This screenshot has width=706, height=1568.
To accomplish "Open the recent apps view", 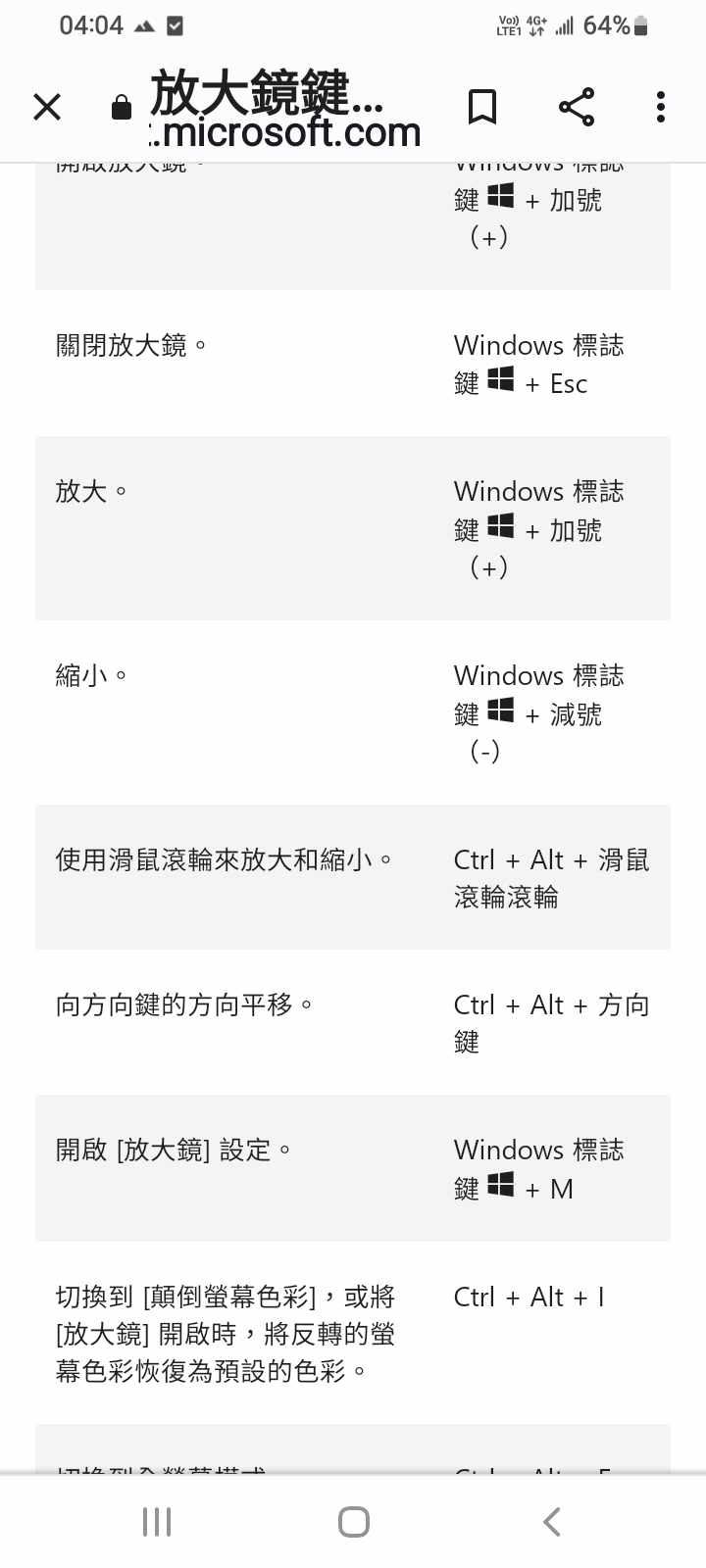I will [157, 1522].
